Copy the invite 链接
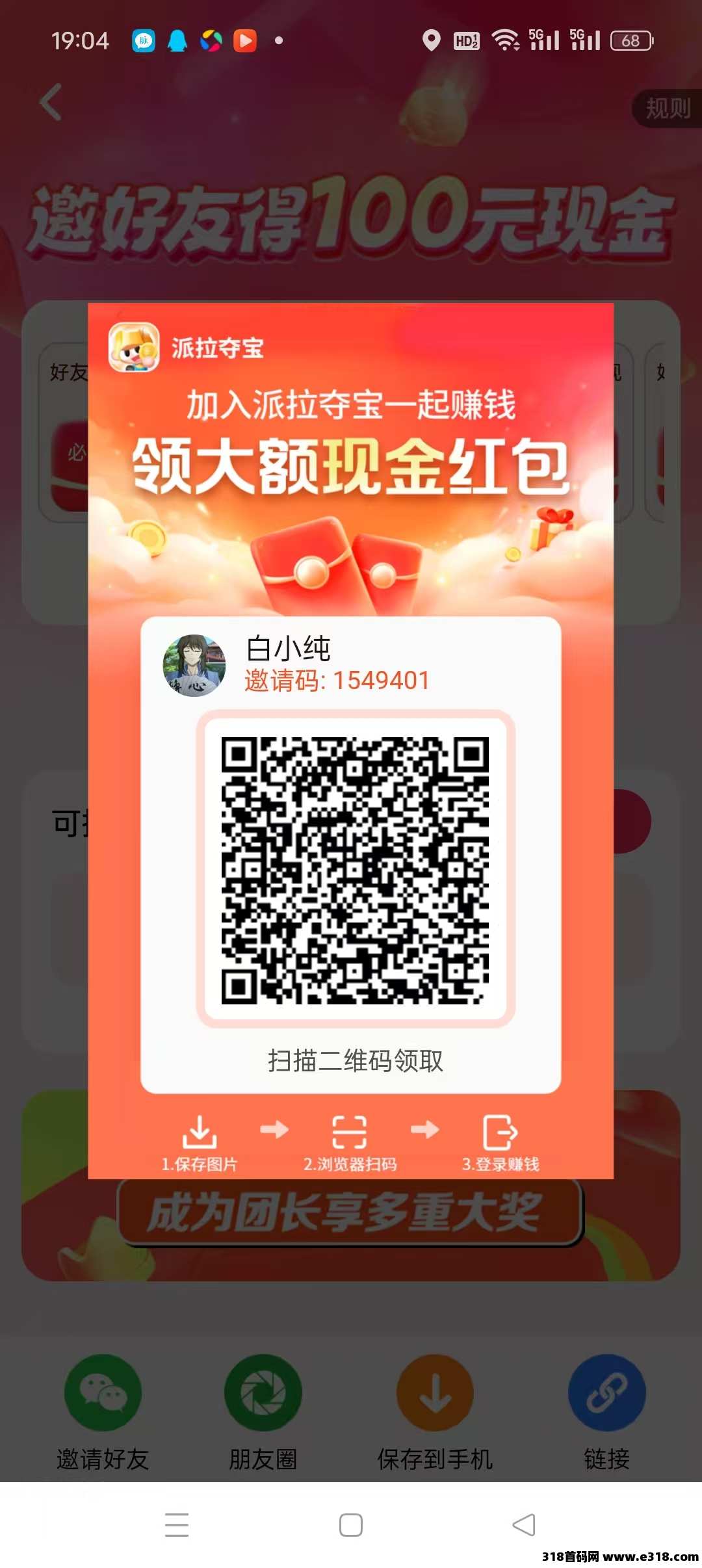The height and width of the screenshot is (1568, 702). [x=606, y=1393]
